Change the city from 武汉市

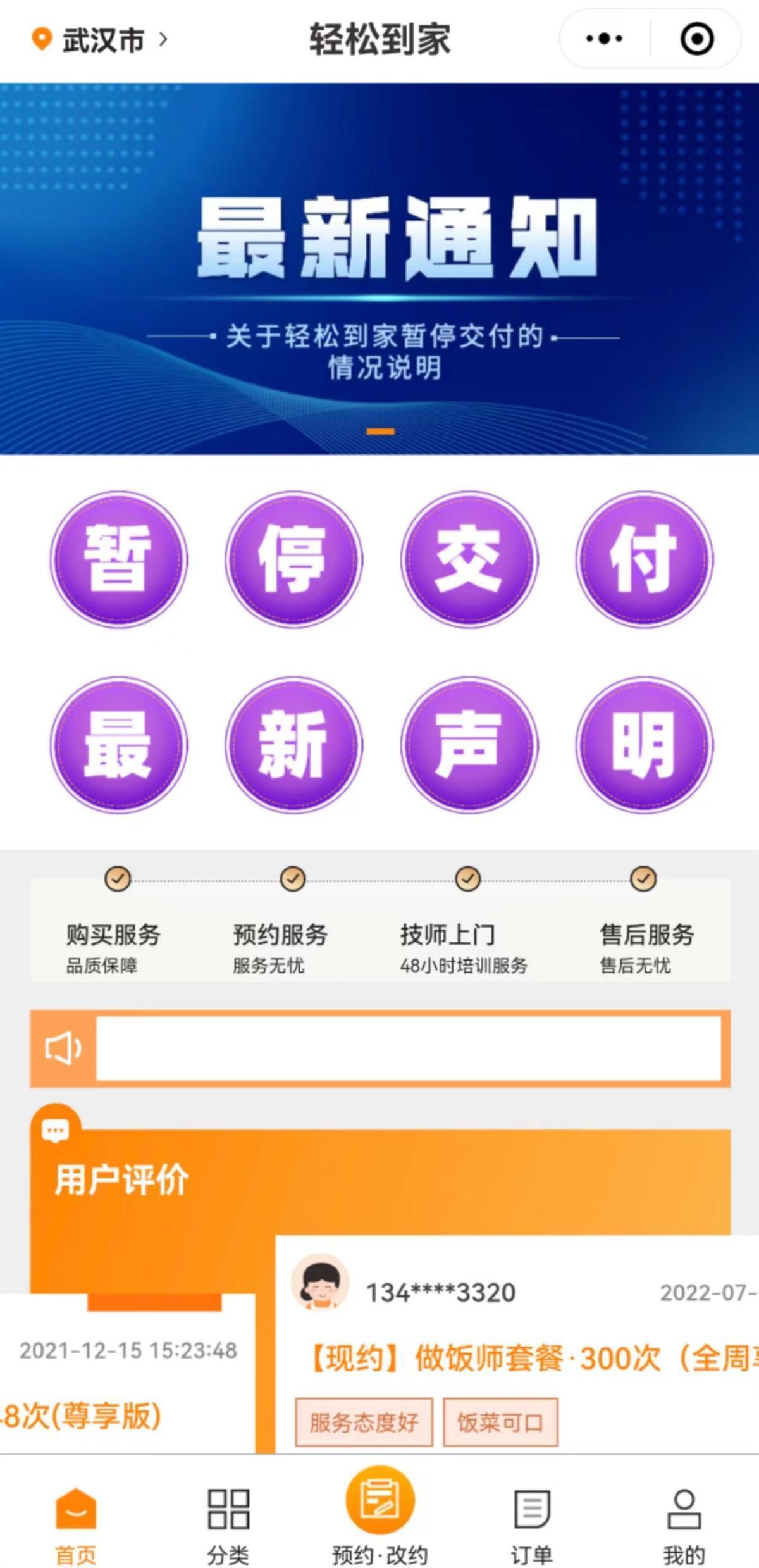pyautogui.click(x=101, y=40)
